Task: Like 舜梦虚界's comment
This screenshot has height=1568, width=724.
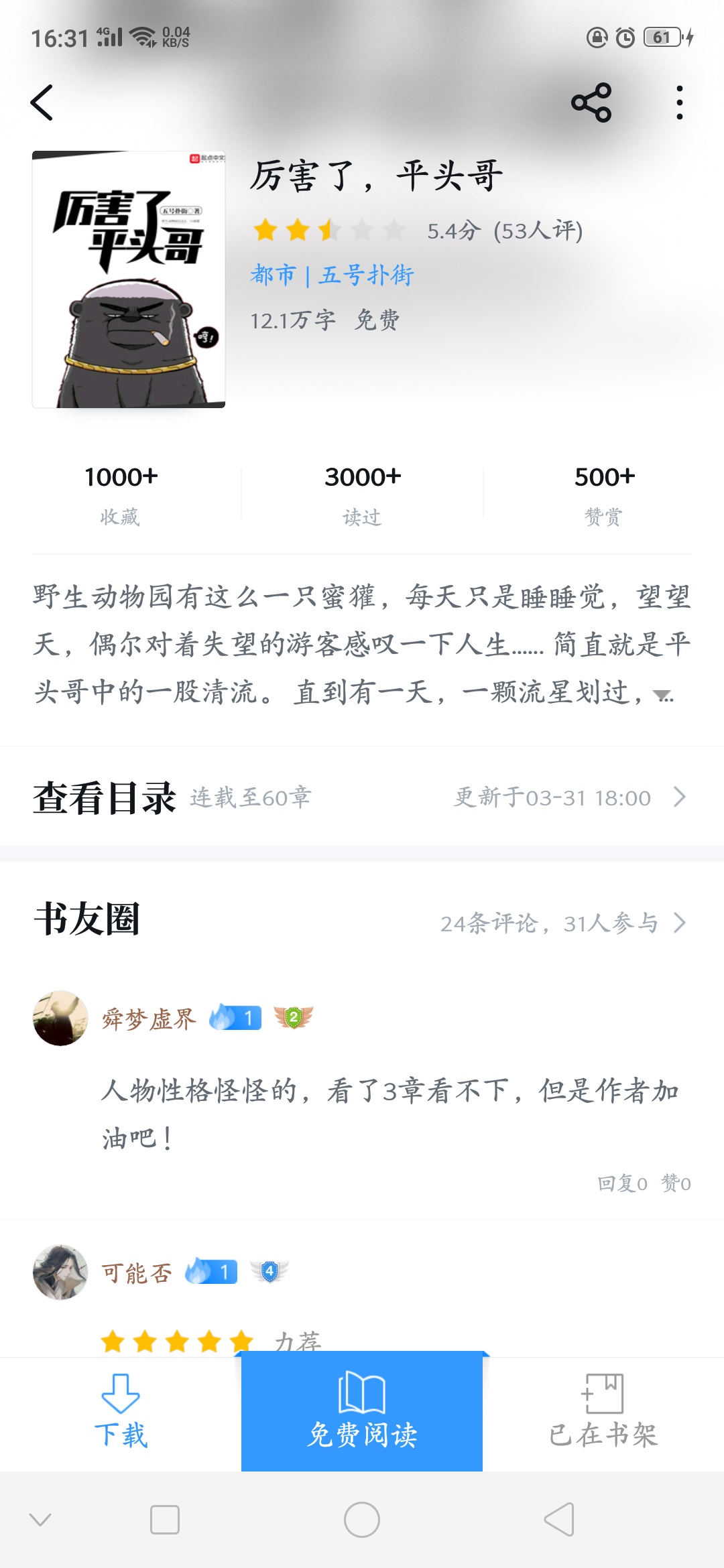Action: pyautogui.click(x=676, y=1183)
